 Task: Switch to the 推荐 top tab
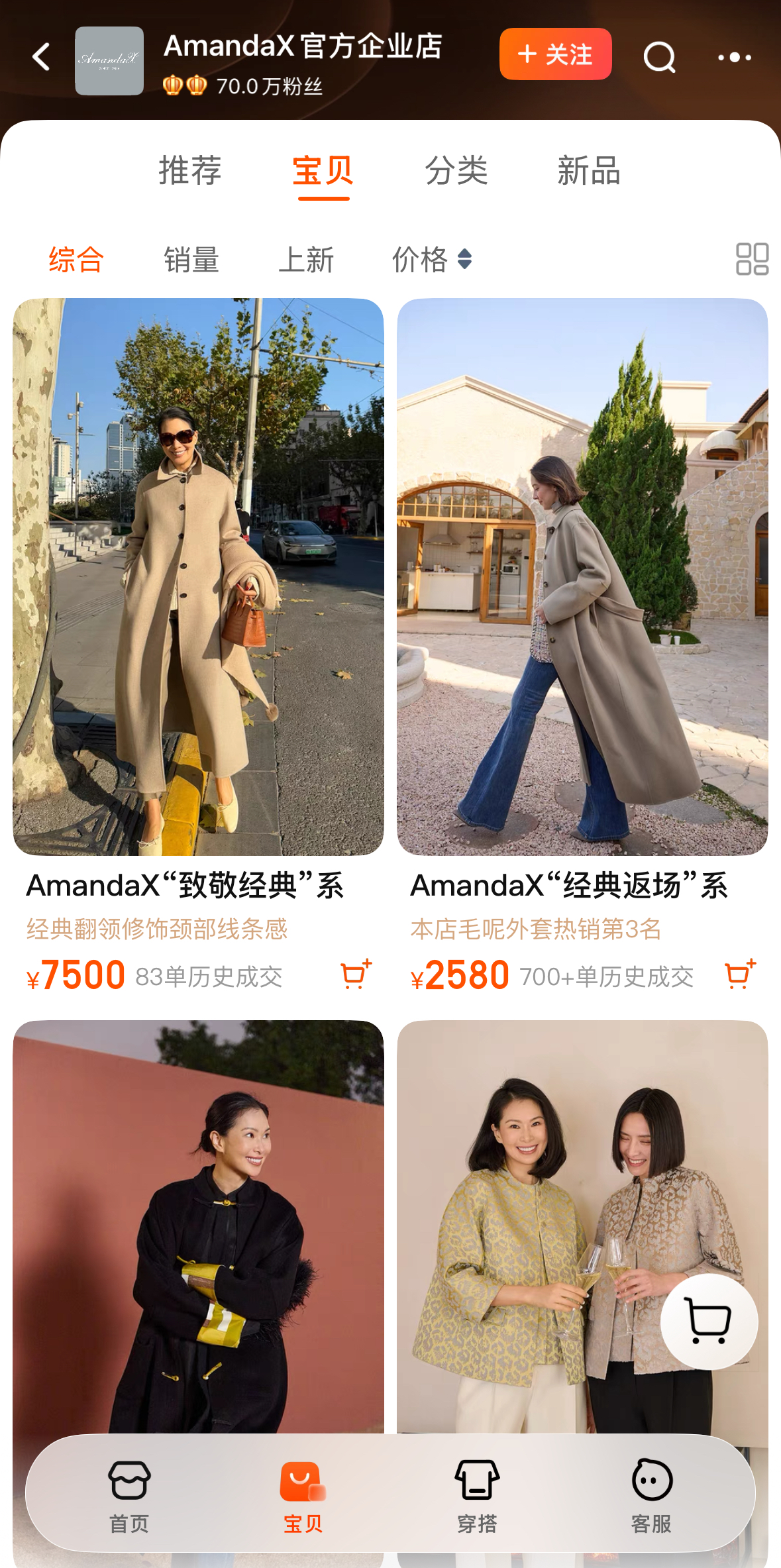click(x=190, y=171)
